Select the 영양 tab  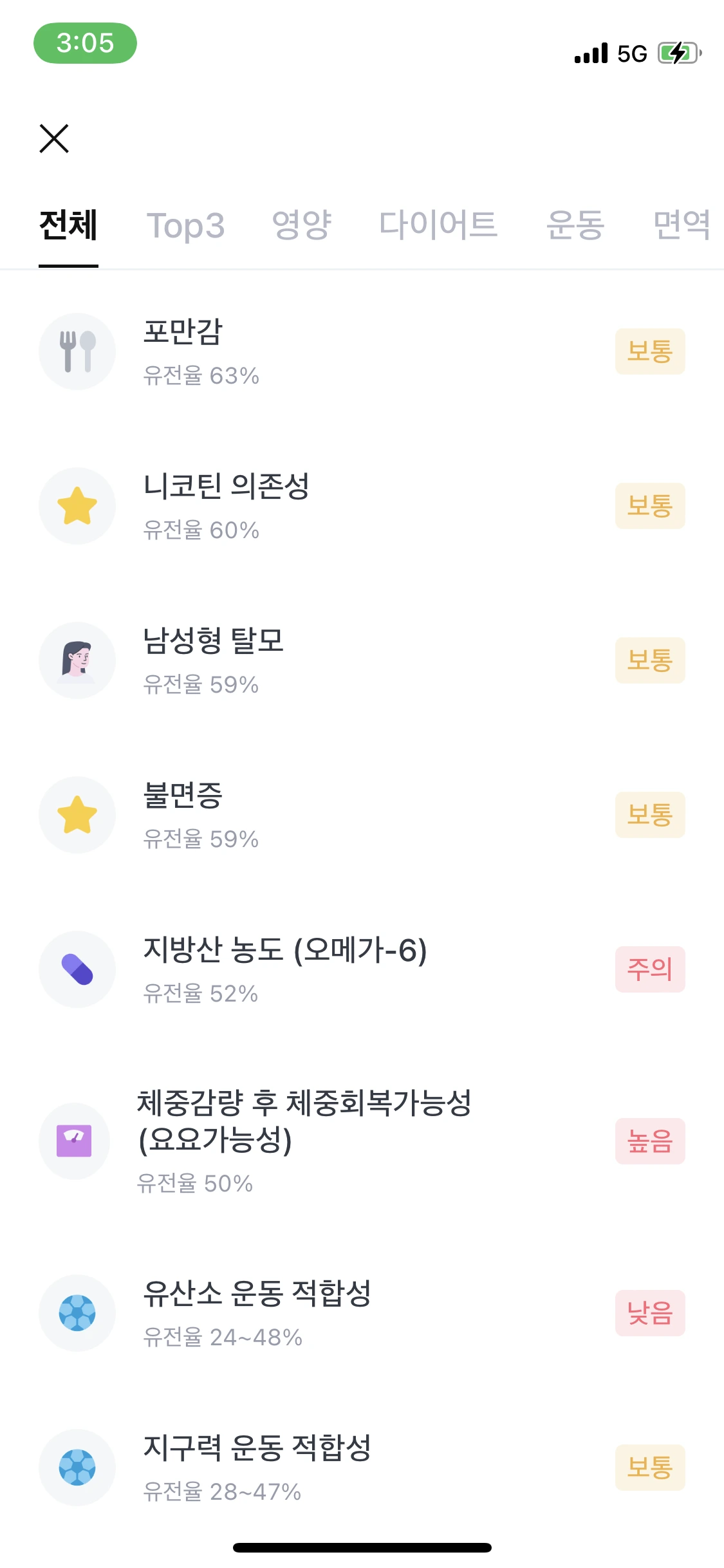[x=301, y=225]
